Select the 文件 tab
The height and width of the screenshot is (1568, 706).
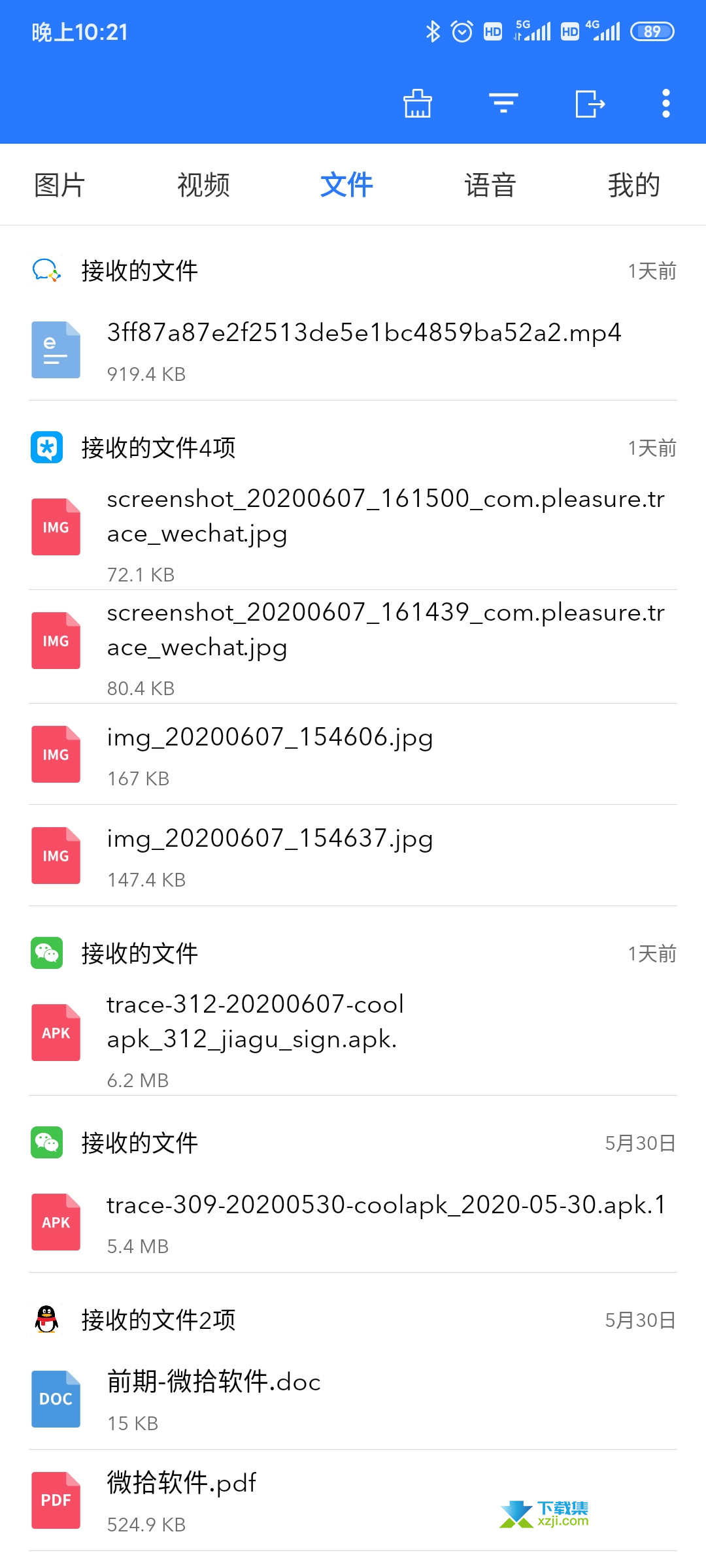(x=346, y=185)
